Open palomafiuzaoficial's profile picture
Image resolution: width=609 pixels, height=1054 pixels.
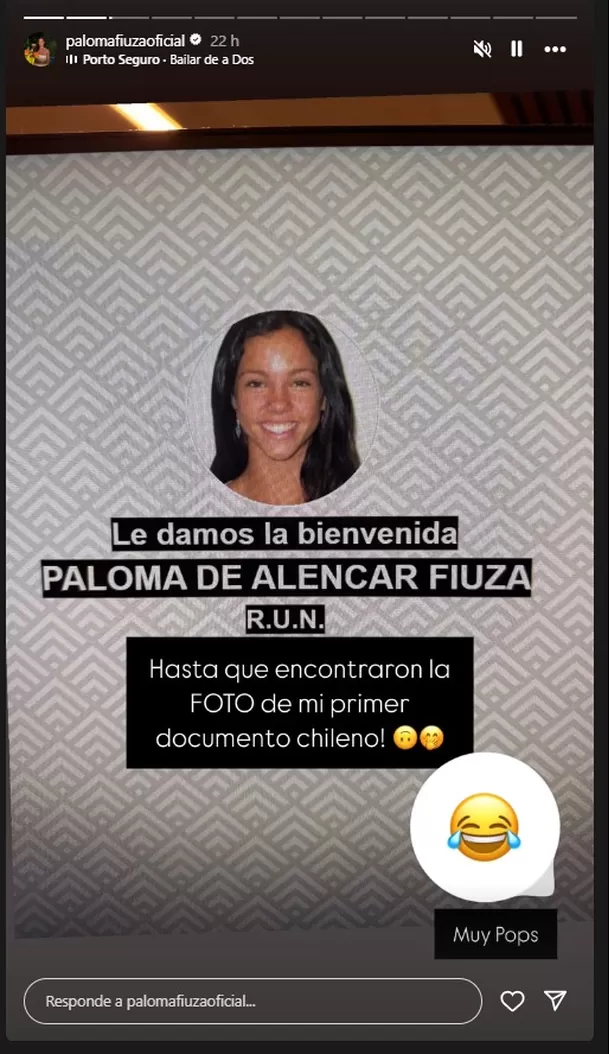click(x=40, y=49)
